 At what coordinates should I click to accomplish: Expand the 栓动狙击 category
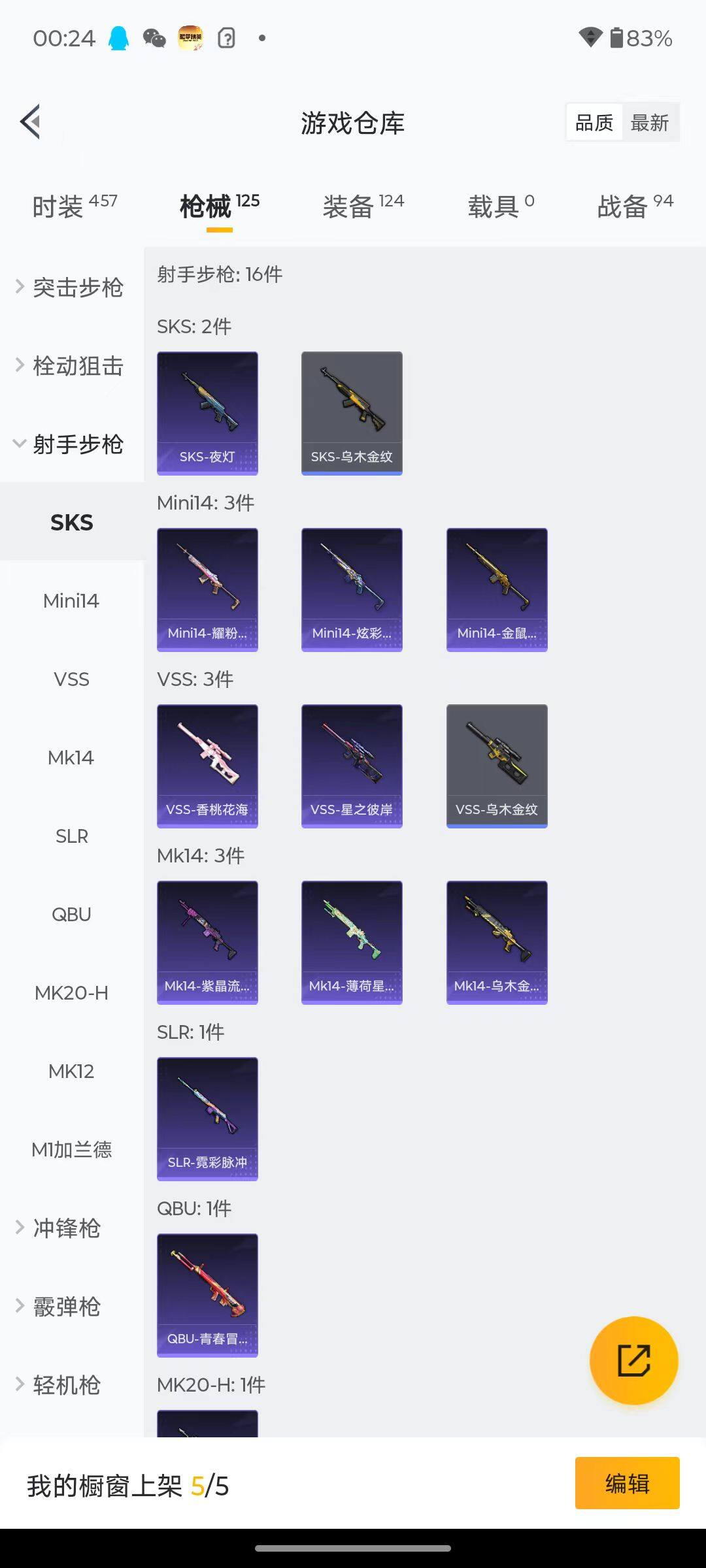71,366
